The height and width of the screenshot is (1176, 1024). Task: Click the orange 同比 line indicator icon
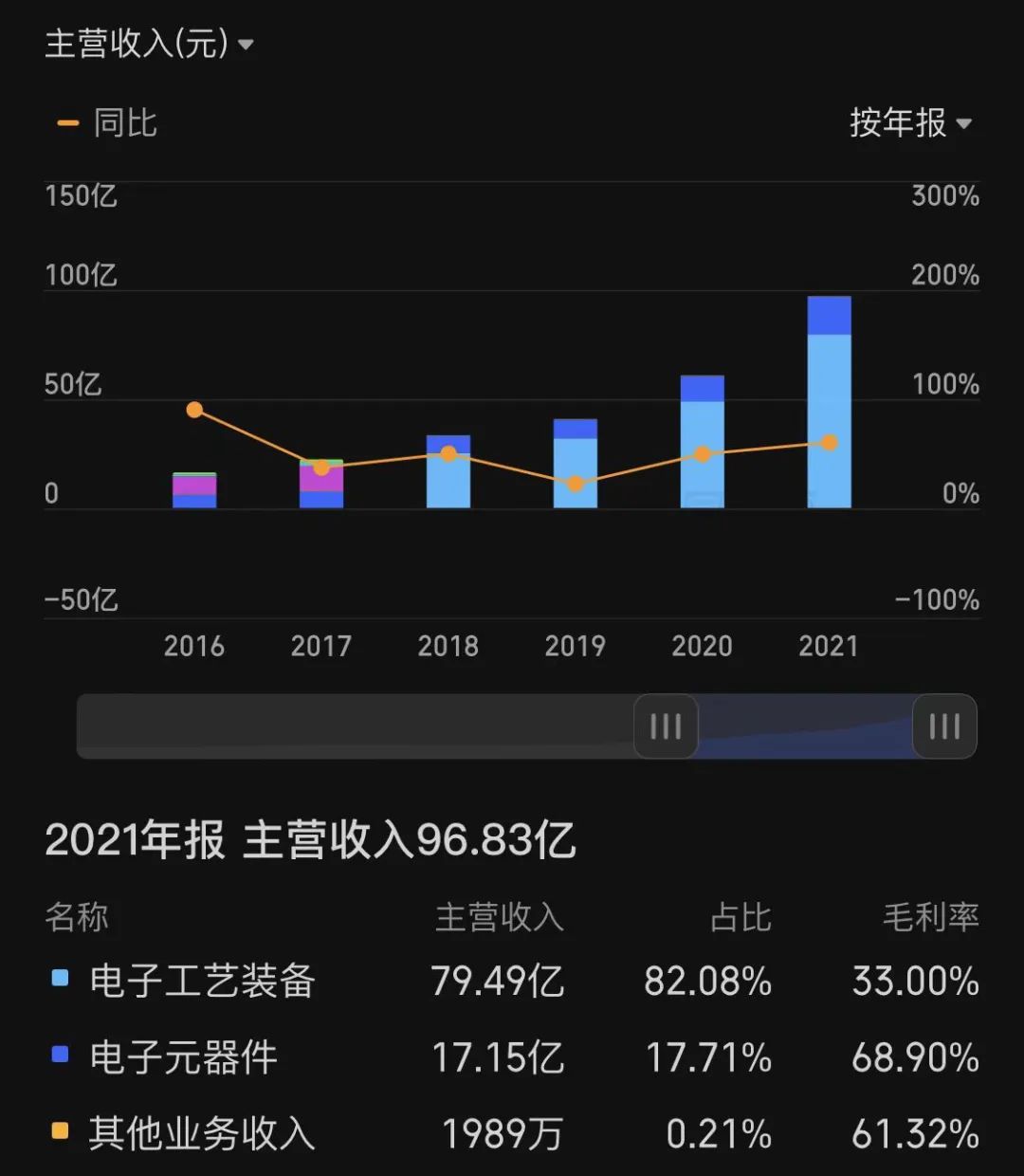tap(66, 123)
